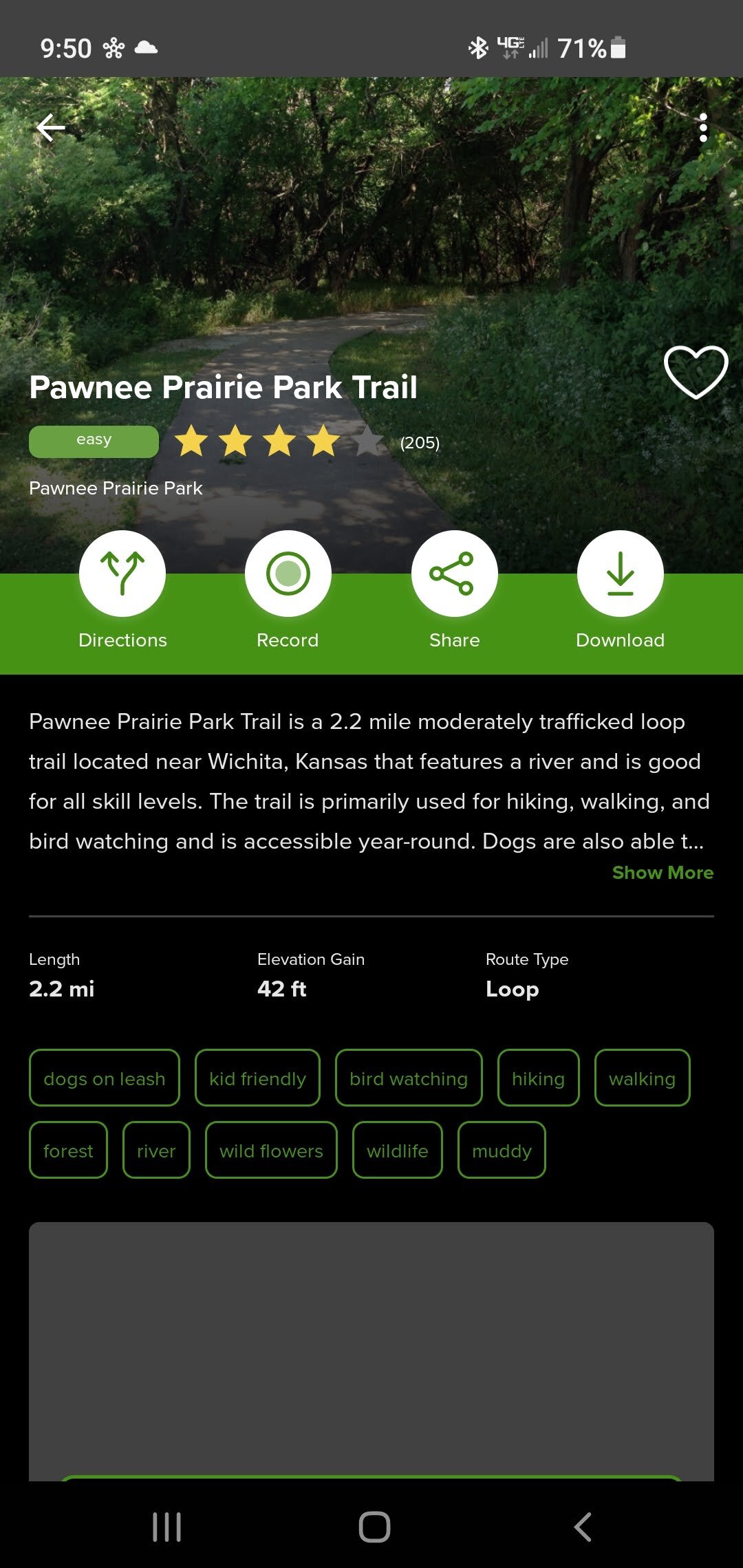Screen dimensions: 743x1568
Task: Choose the bird watching tag
Action: [409, 1078]
